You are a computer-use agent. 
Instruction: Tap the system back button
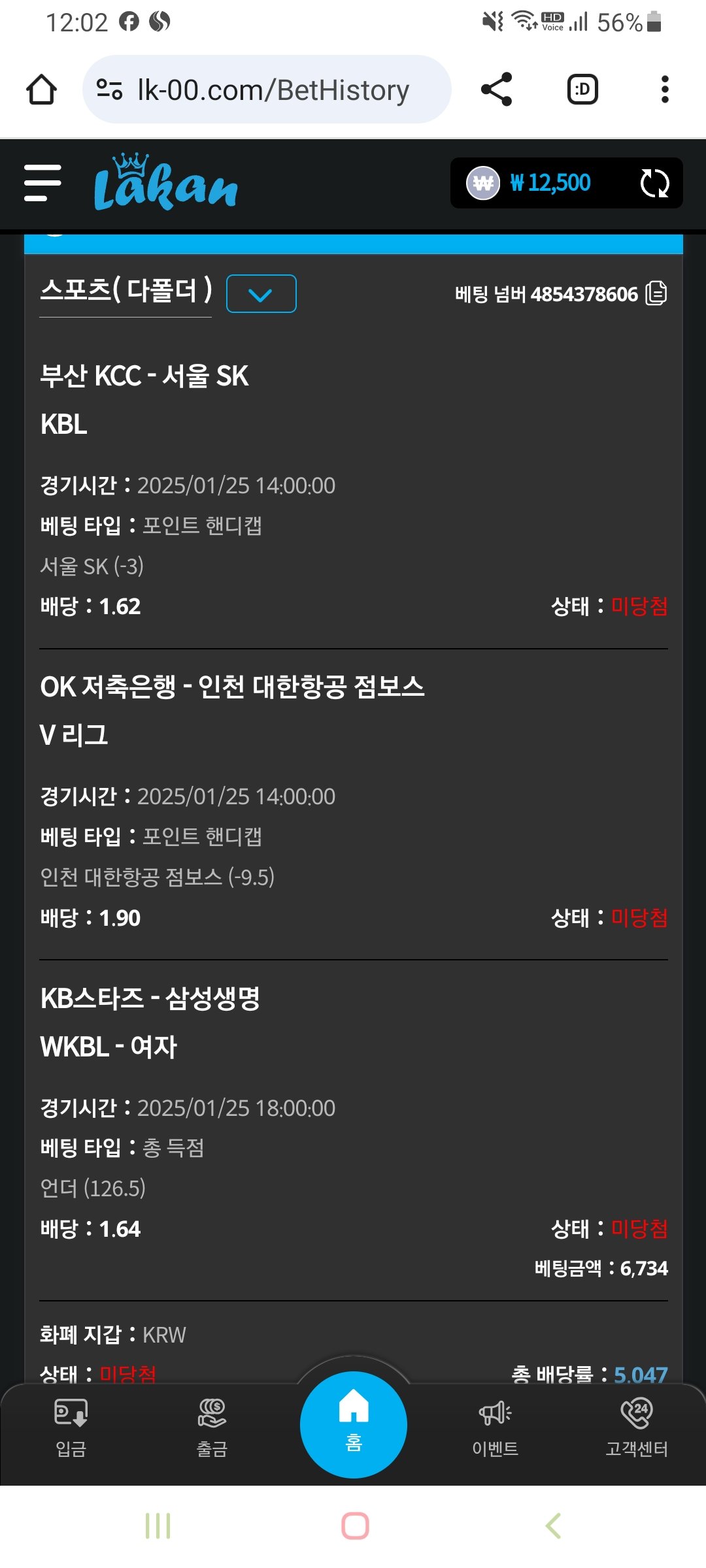tap(553, 1526)
